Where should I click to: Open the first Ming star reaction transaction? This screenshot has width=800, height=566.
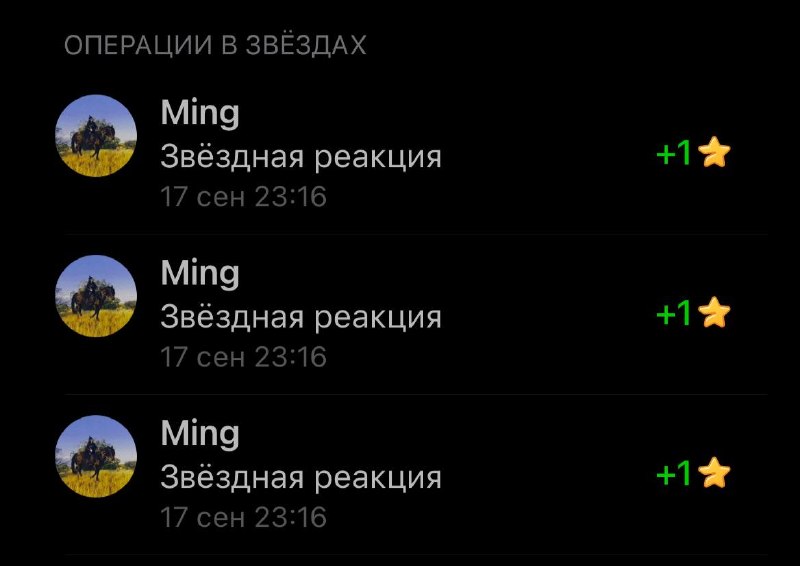[400, 154]
